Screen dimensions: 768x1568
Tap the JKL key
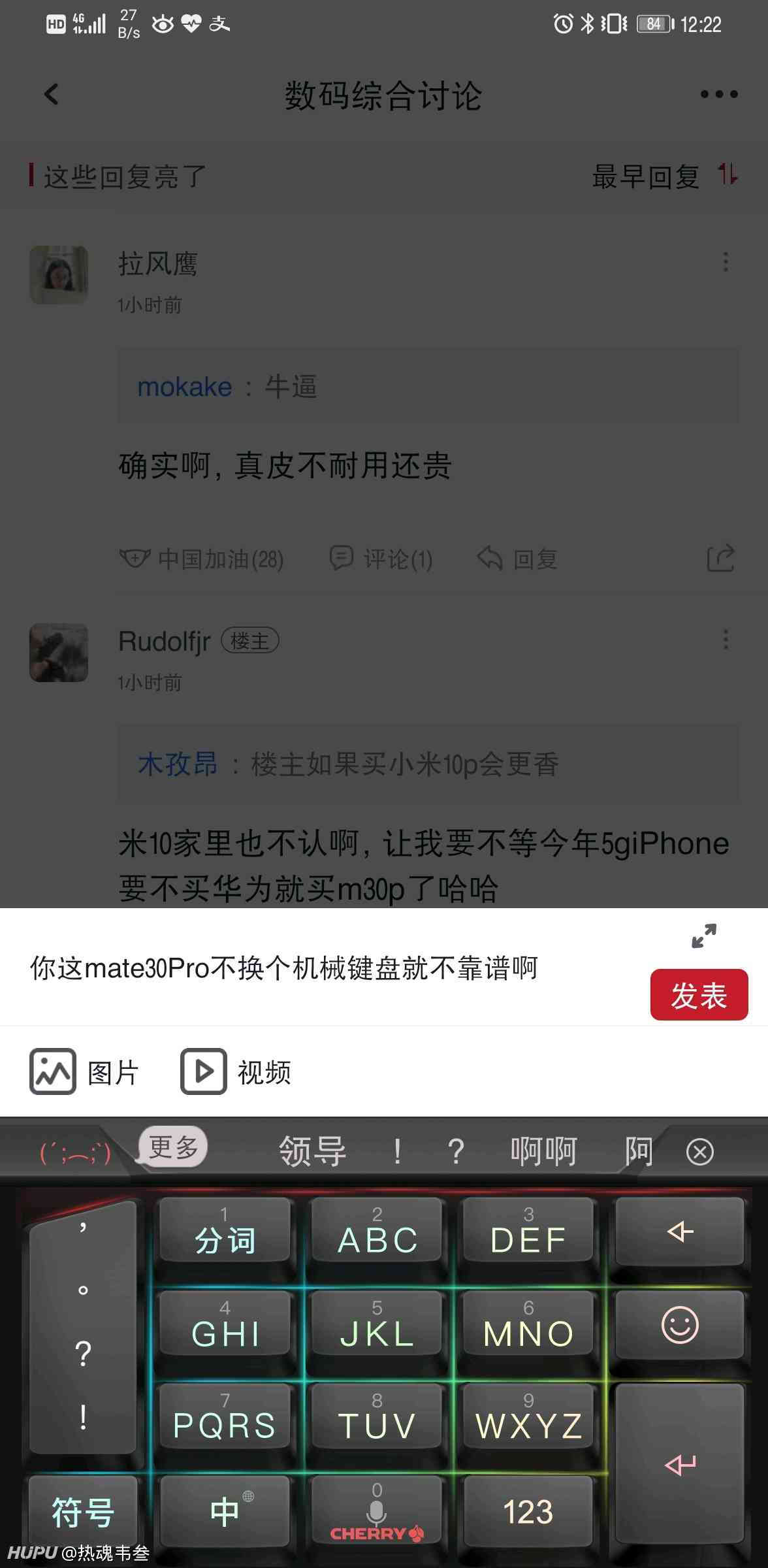click(377, 1324)
